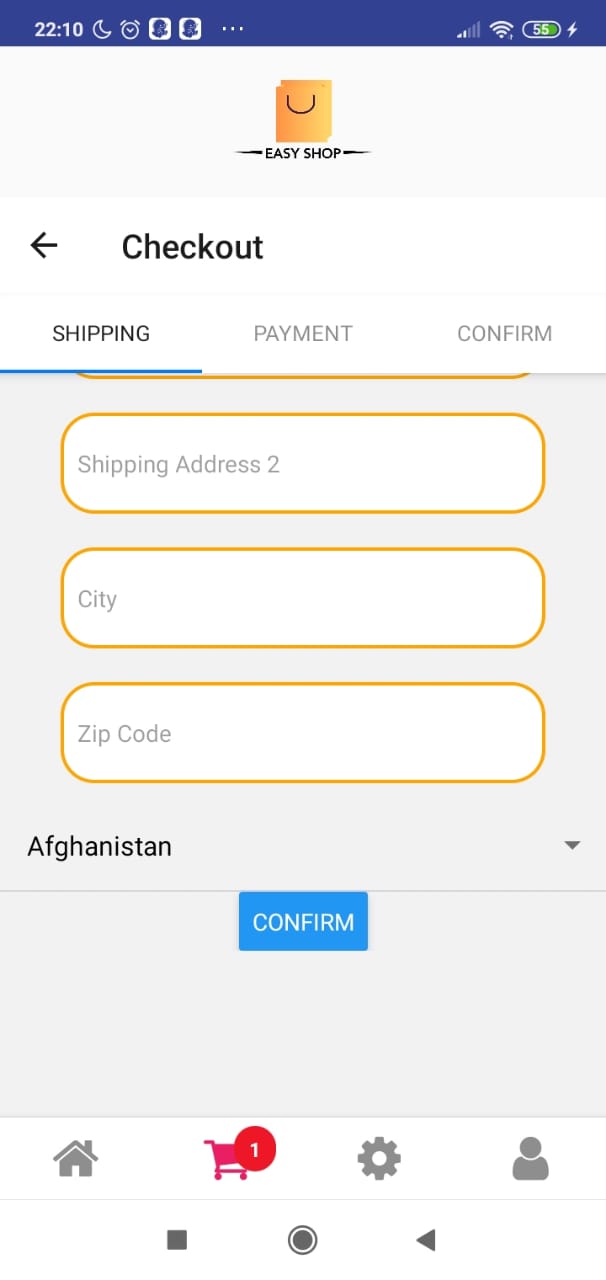Expand the Afghanistan country dropdown
Screen dimensions: 606x1280
tap(303, 846)
